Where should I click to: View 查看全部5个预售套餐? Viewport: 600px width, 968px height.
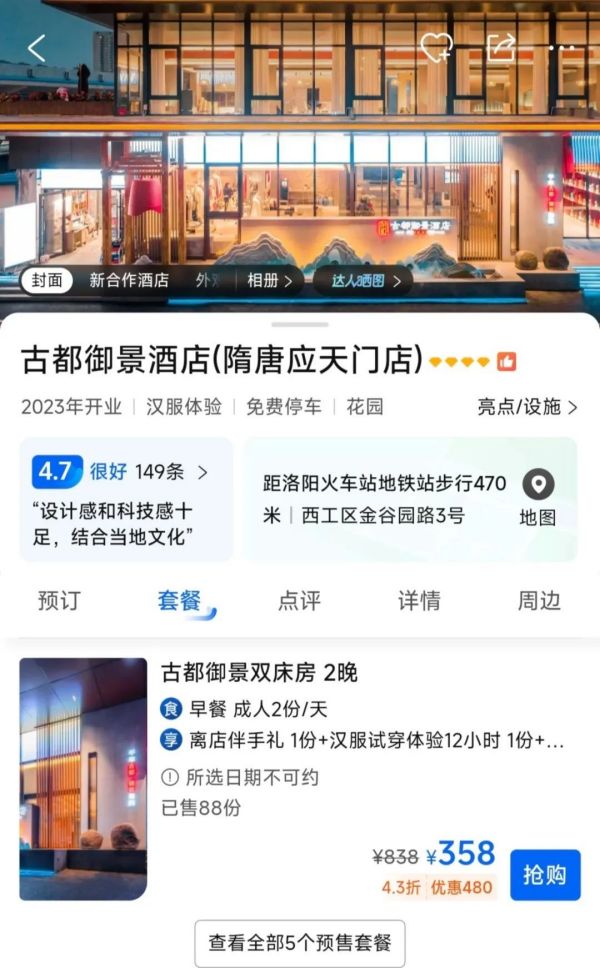300,942
